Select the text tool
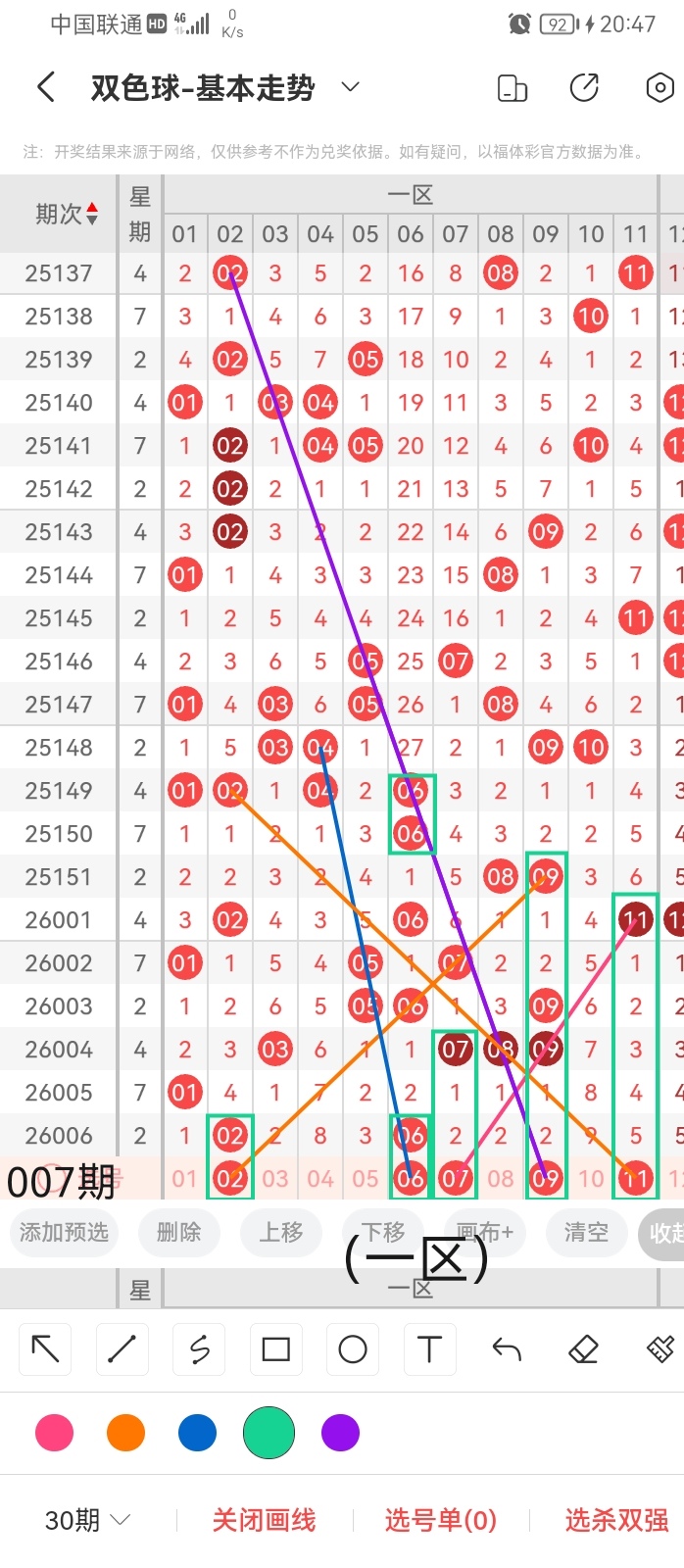Screen dimensions: 684x1568 coord(429,1349)
